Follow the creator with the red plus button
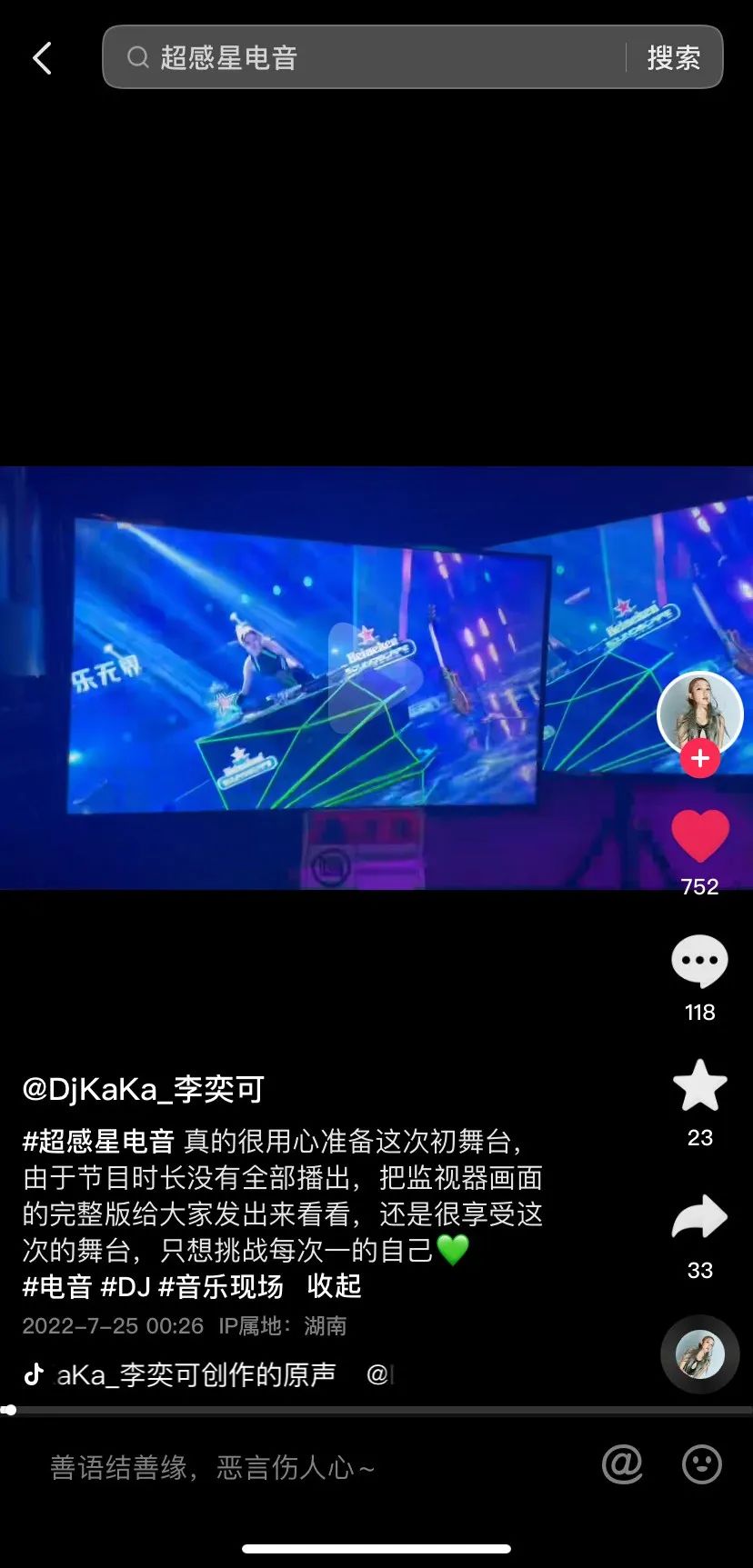This screenshot has height=1568, width=753. pyautogui.click(x=699, y=758)
